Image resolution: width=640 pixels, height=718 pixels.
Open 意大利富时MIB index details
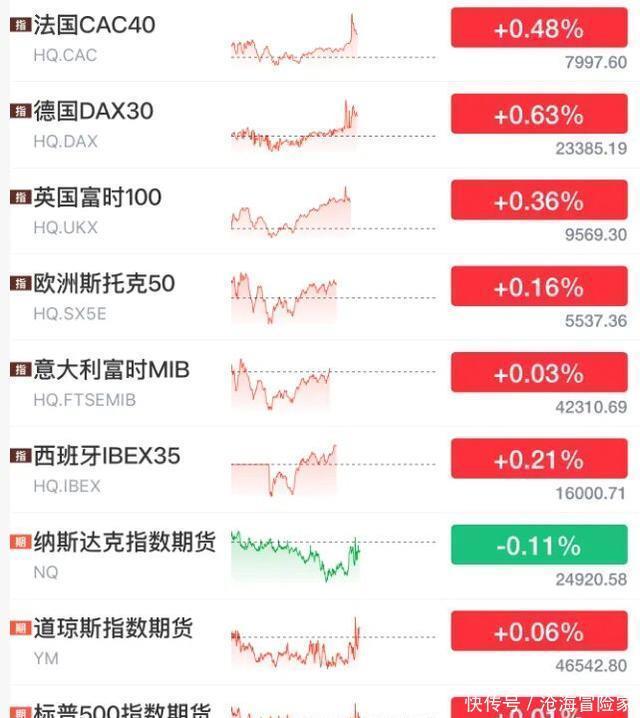coord(111,370)
